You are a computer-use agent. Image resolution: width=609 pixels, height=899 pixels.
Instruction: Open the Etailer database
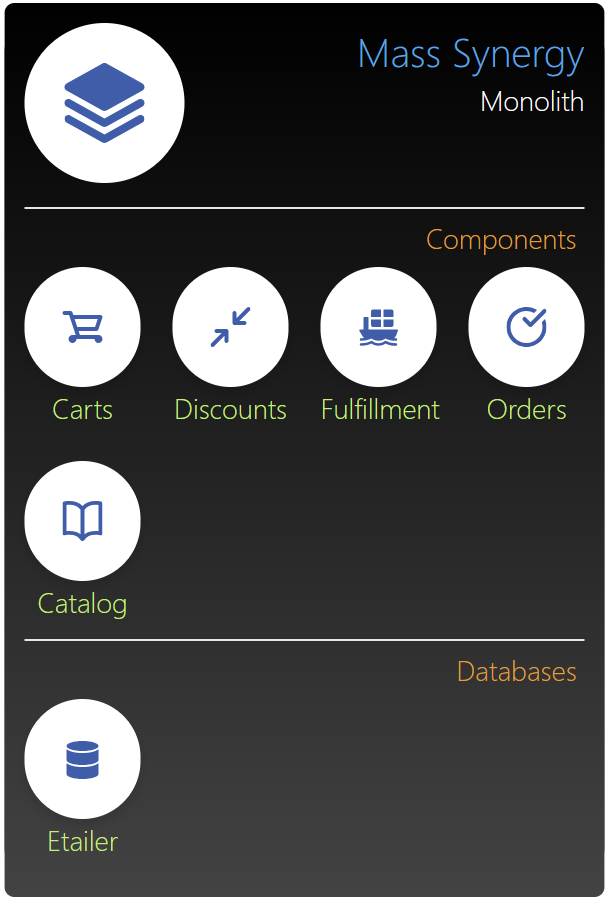coord(82,759)
